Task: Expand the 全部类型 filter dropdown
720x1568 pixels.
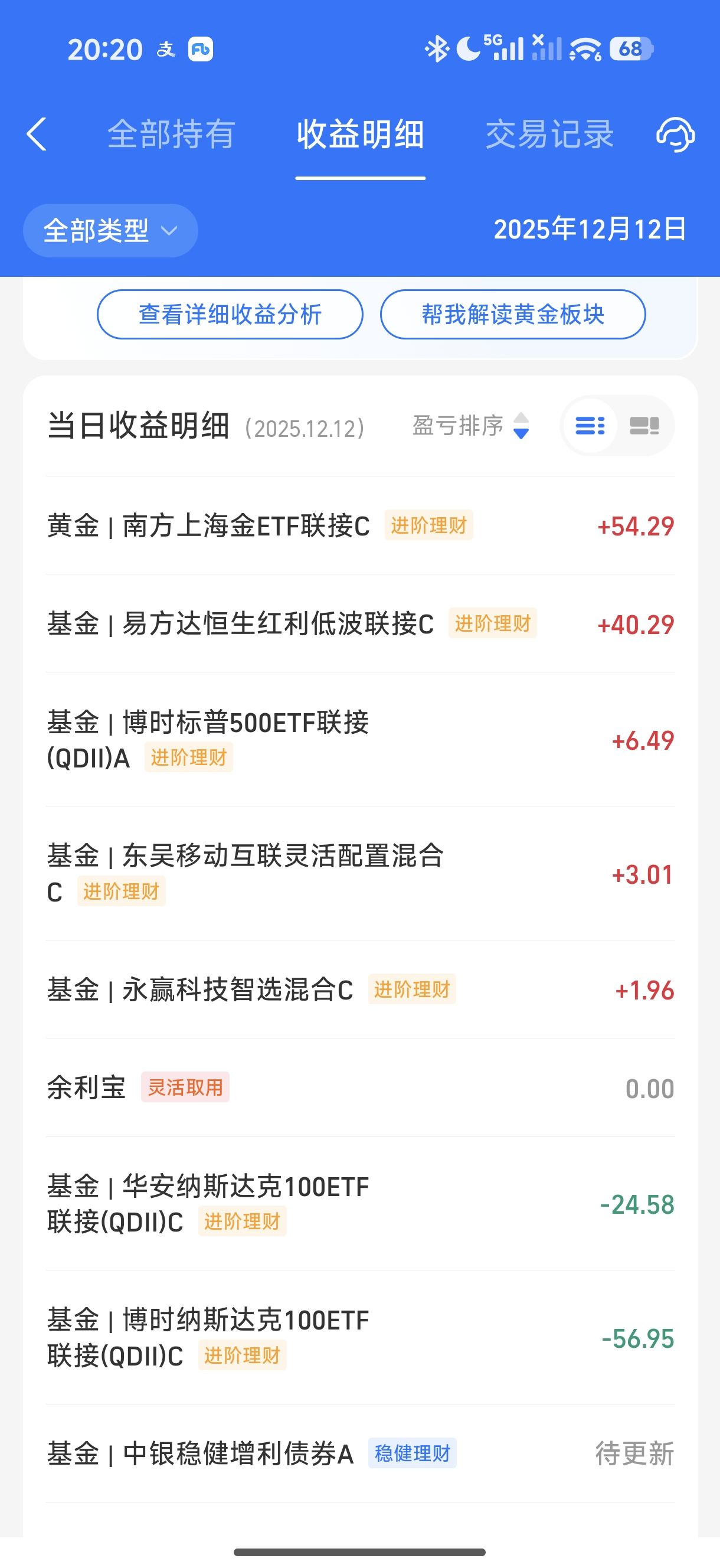Action: [110, 231]
